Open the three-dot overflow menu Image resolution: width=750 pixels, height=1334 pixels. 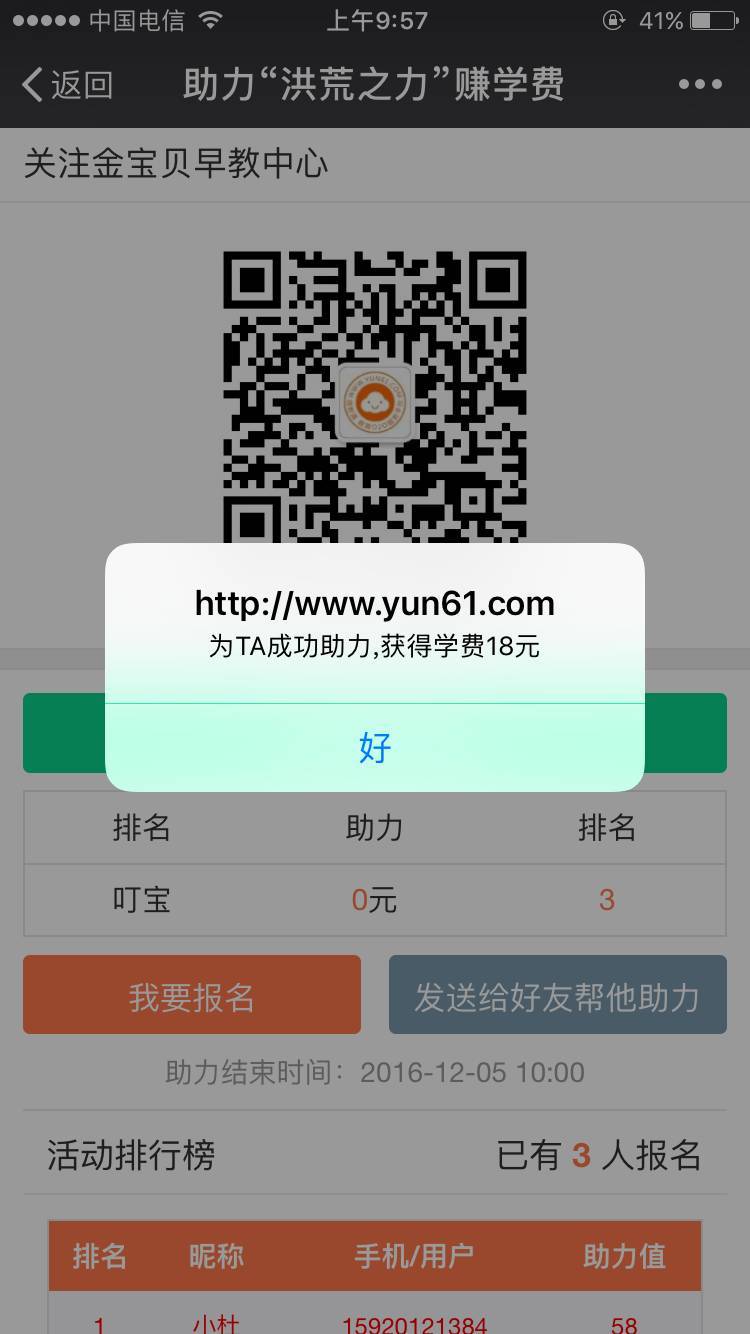pyautogui.click(x=700, y=85)
